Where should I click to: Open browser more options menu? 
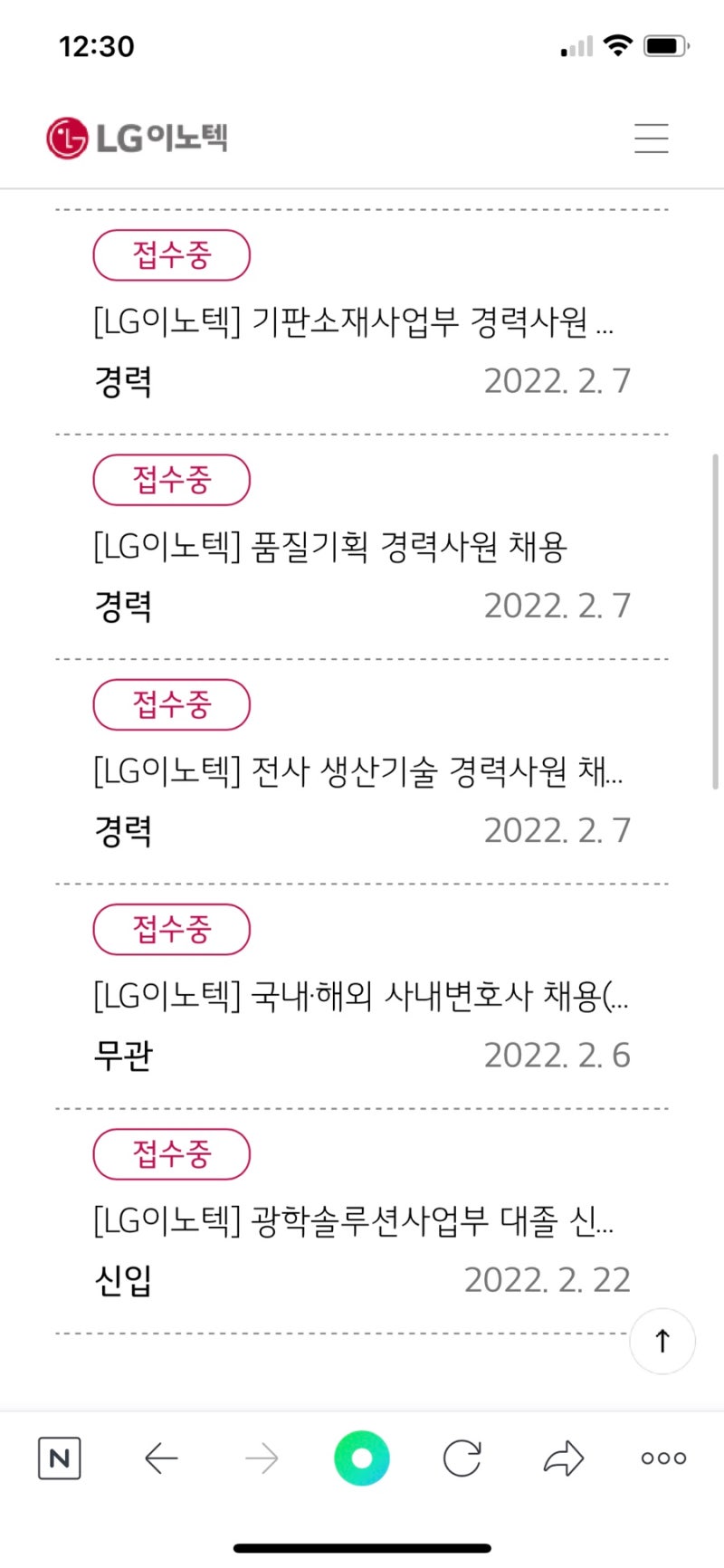[x=663, y=1458]
